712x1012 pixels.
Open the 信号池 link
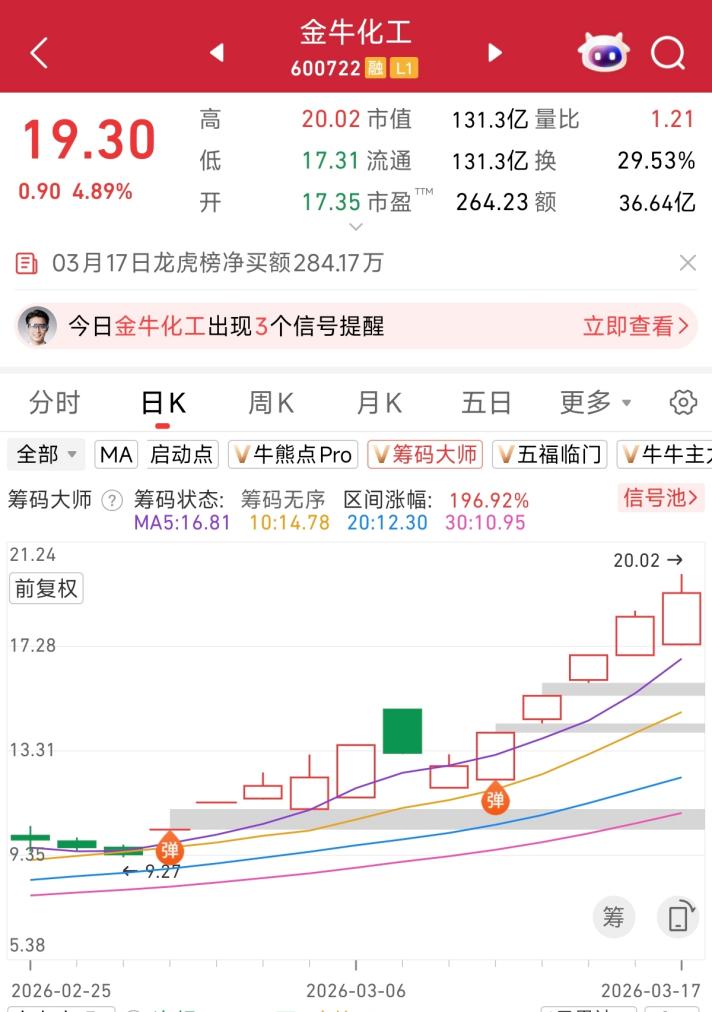click(662, 497)
